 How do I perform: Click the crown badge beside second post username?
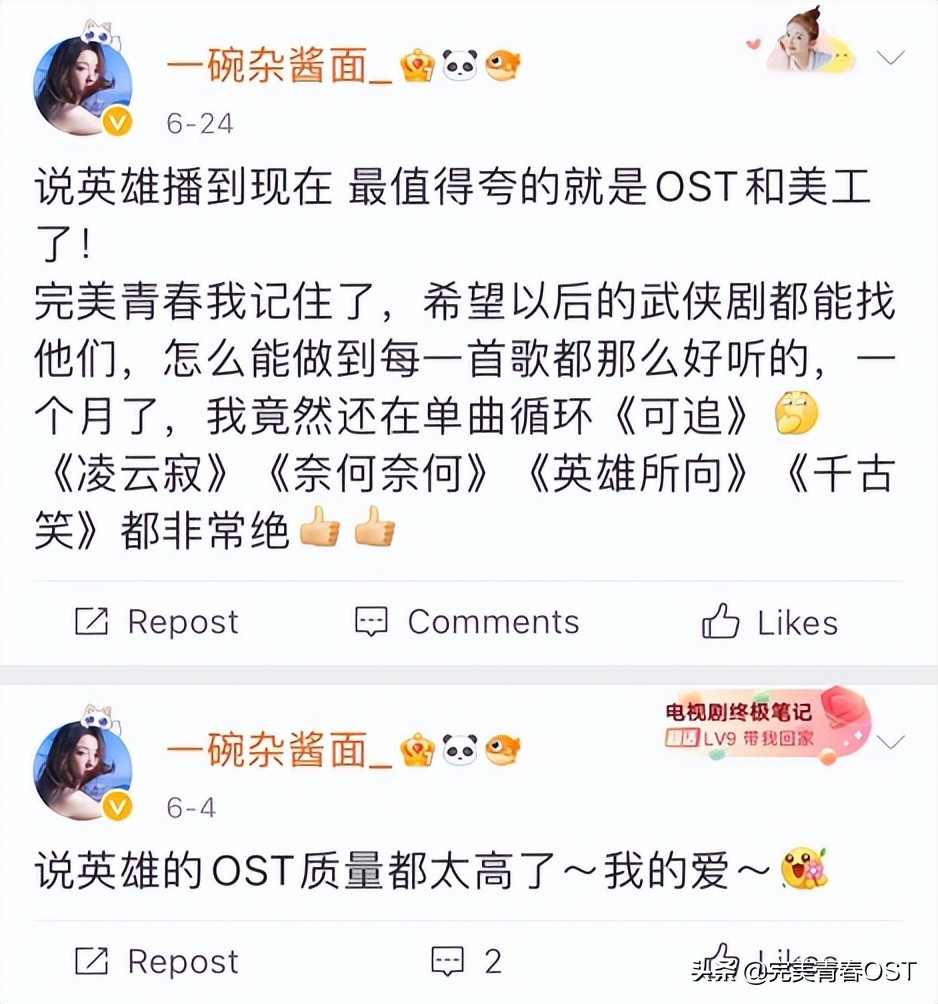[419, 750]
